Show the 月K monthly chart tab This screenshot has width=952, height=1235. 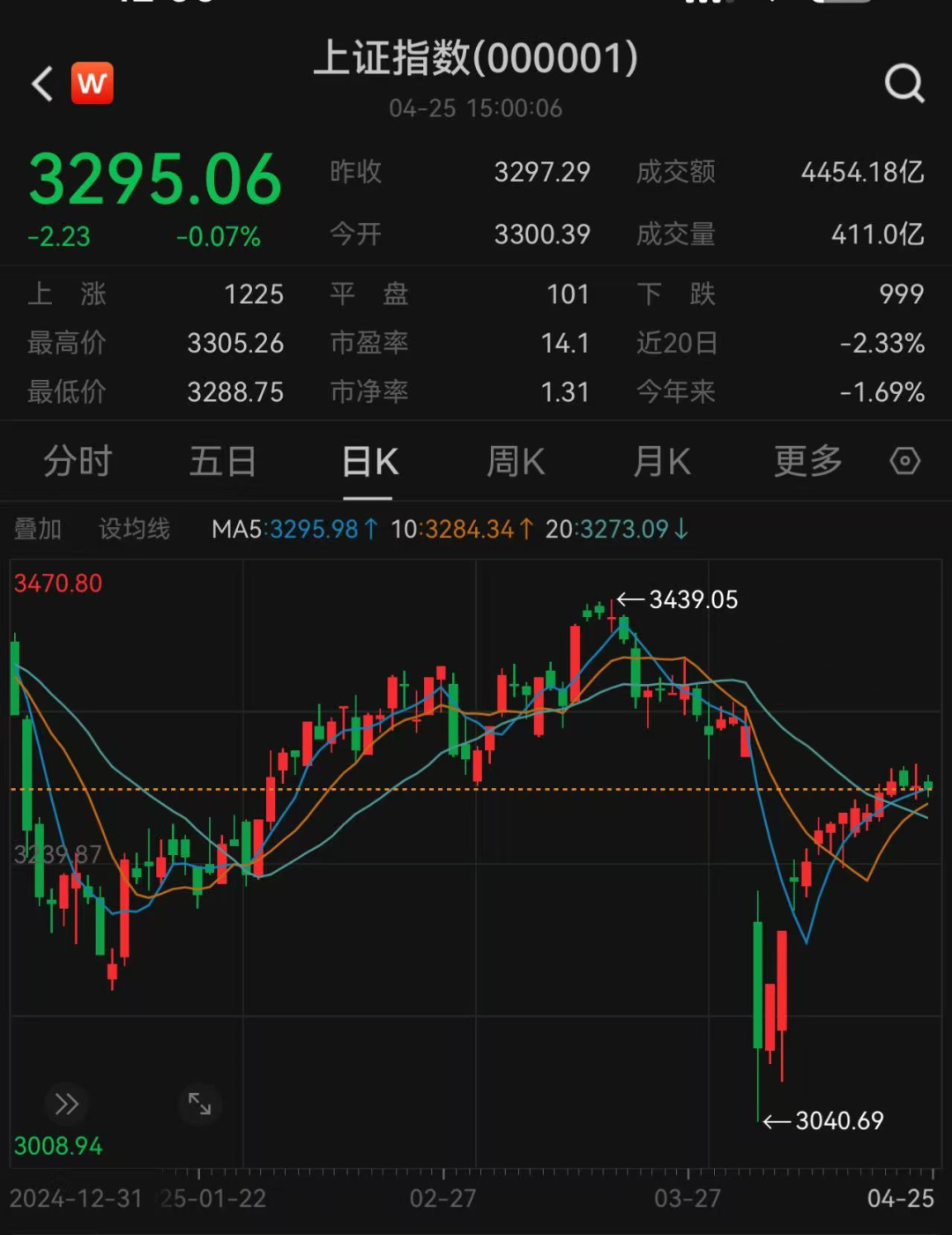point(662,462)
